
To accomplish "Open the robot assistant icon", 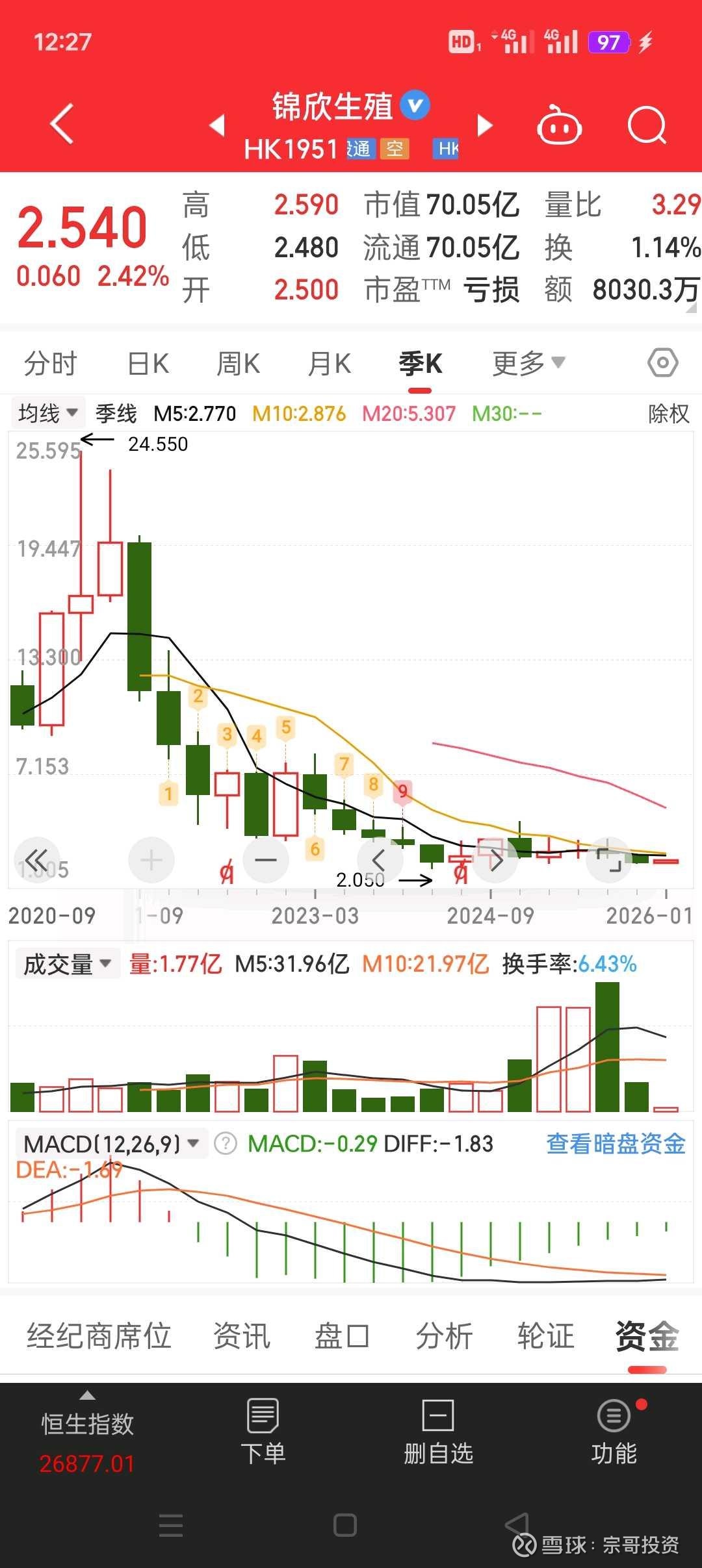I will [559, 126].
